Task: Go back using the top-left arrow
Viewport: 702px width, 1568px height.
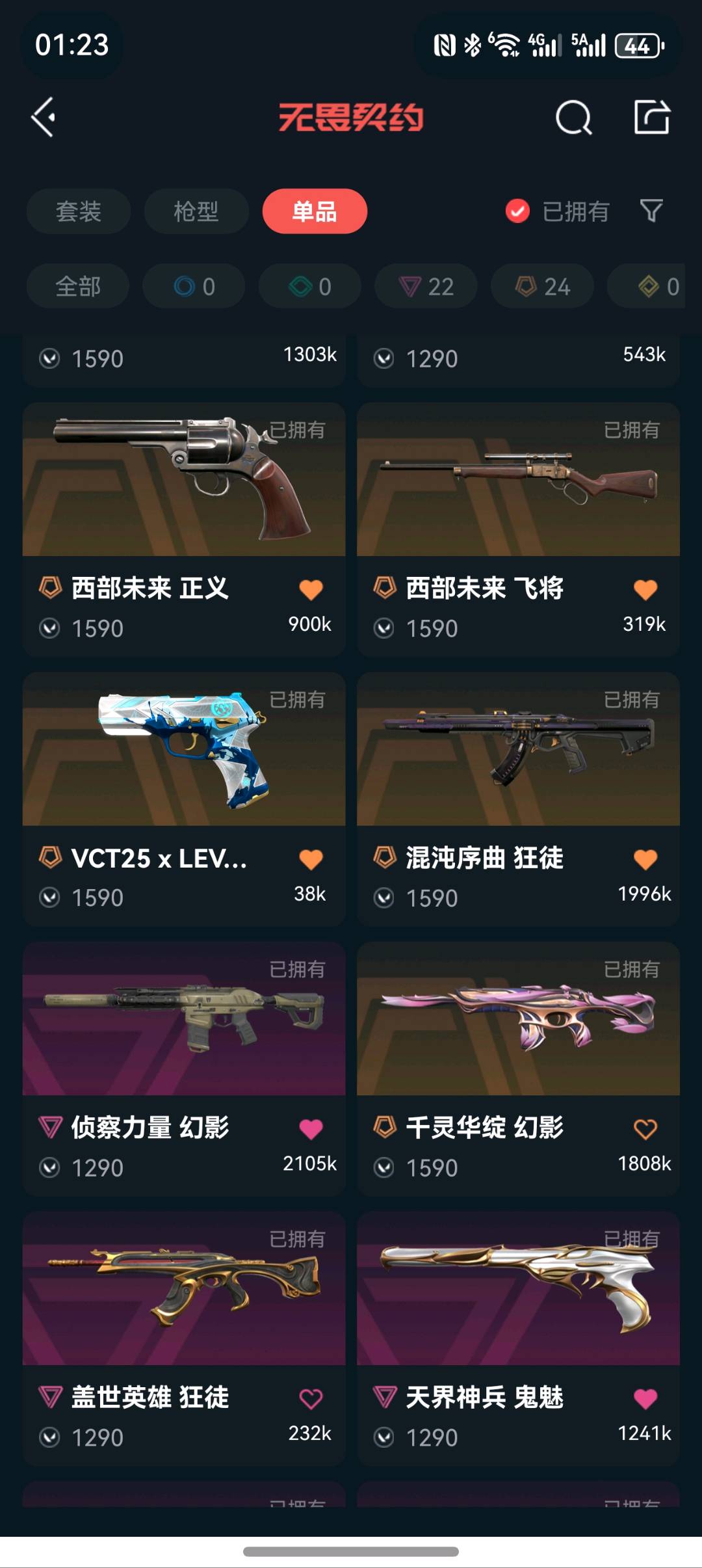Action: click(44, 118)
